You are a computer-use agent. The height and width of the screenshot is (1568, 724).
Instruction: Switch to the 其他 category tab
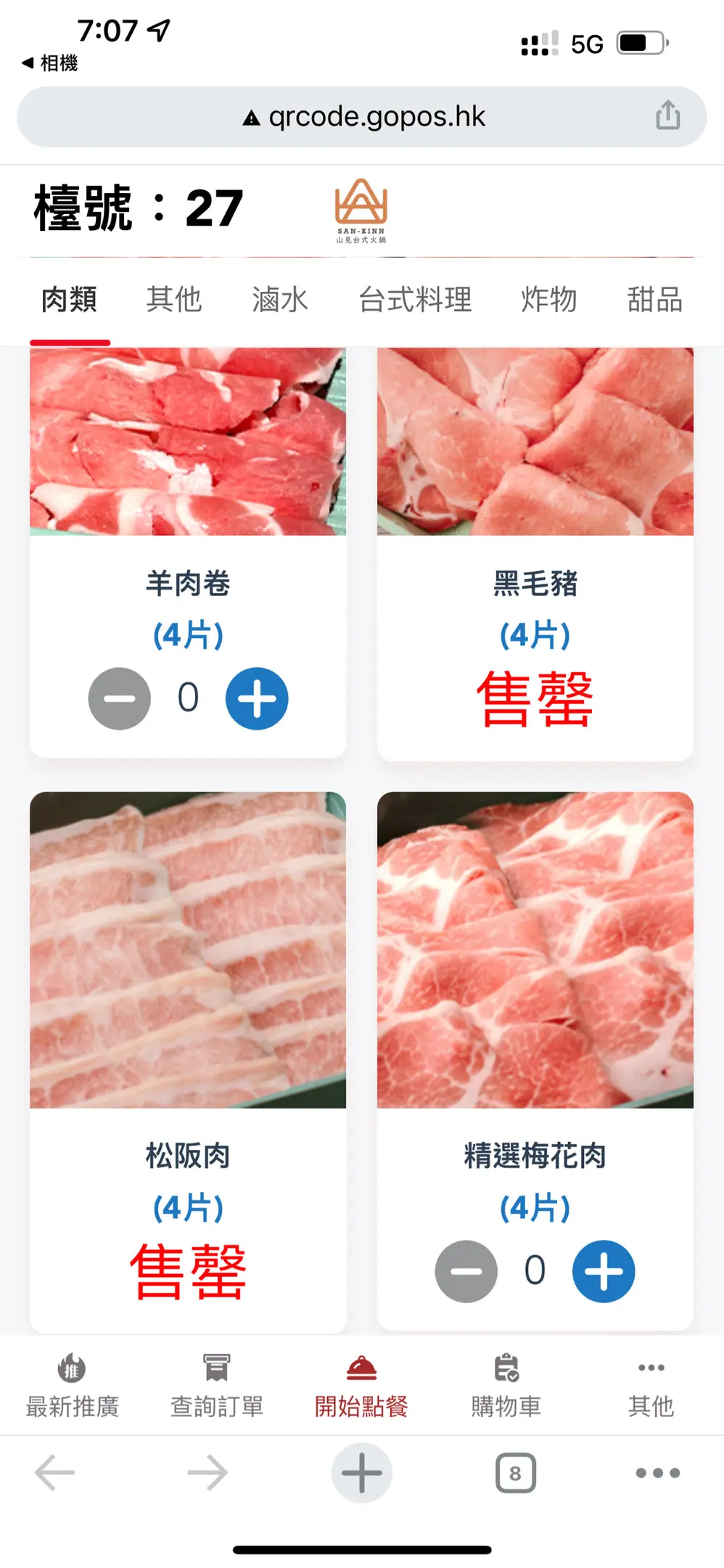coord(173,300)
